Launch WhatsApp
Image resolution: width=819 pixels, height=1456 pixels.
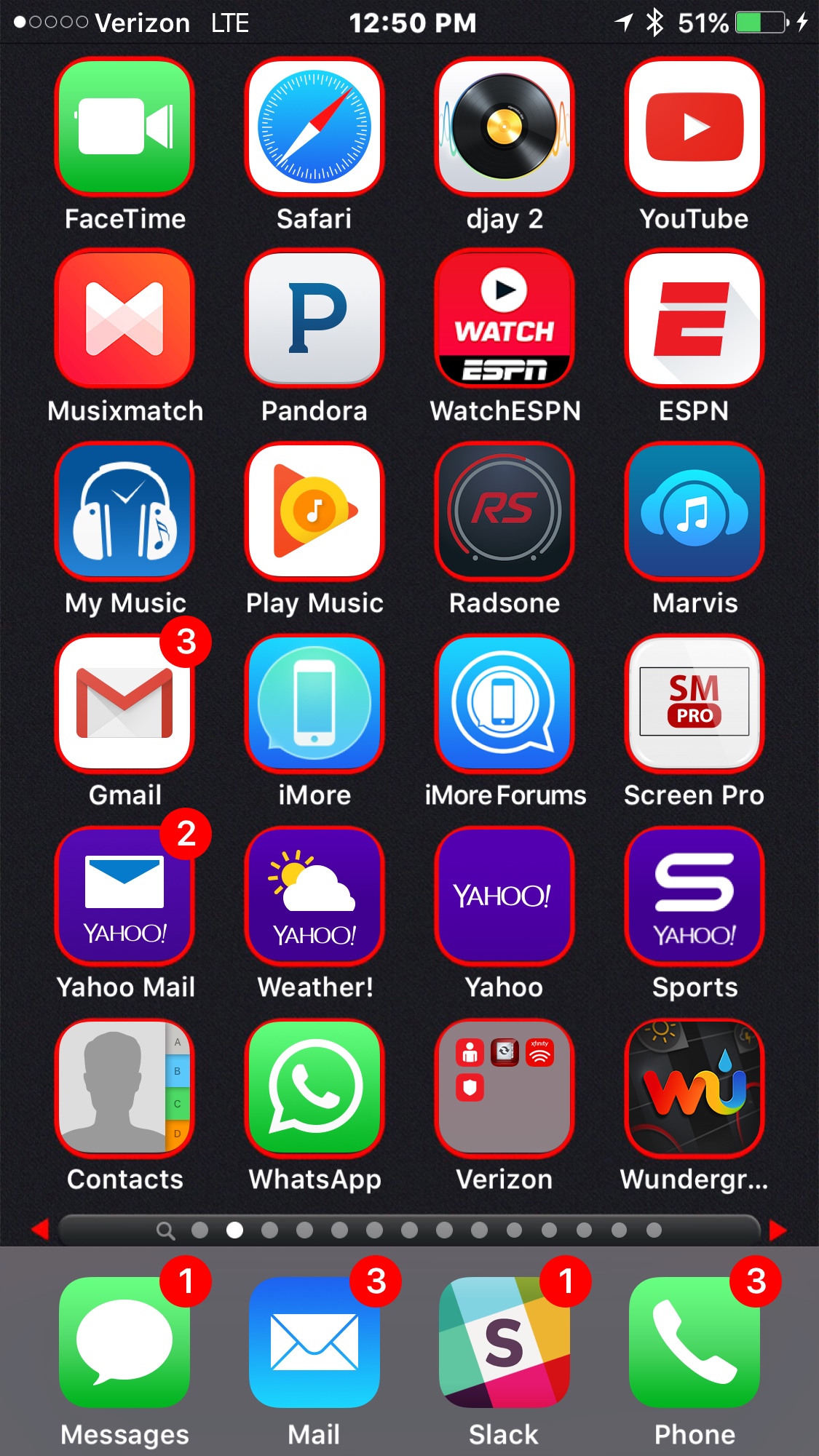click(x=314, y=1087)
